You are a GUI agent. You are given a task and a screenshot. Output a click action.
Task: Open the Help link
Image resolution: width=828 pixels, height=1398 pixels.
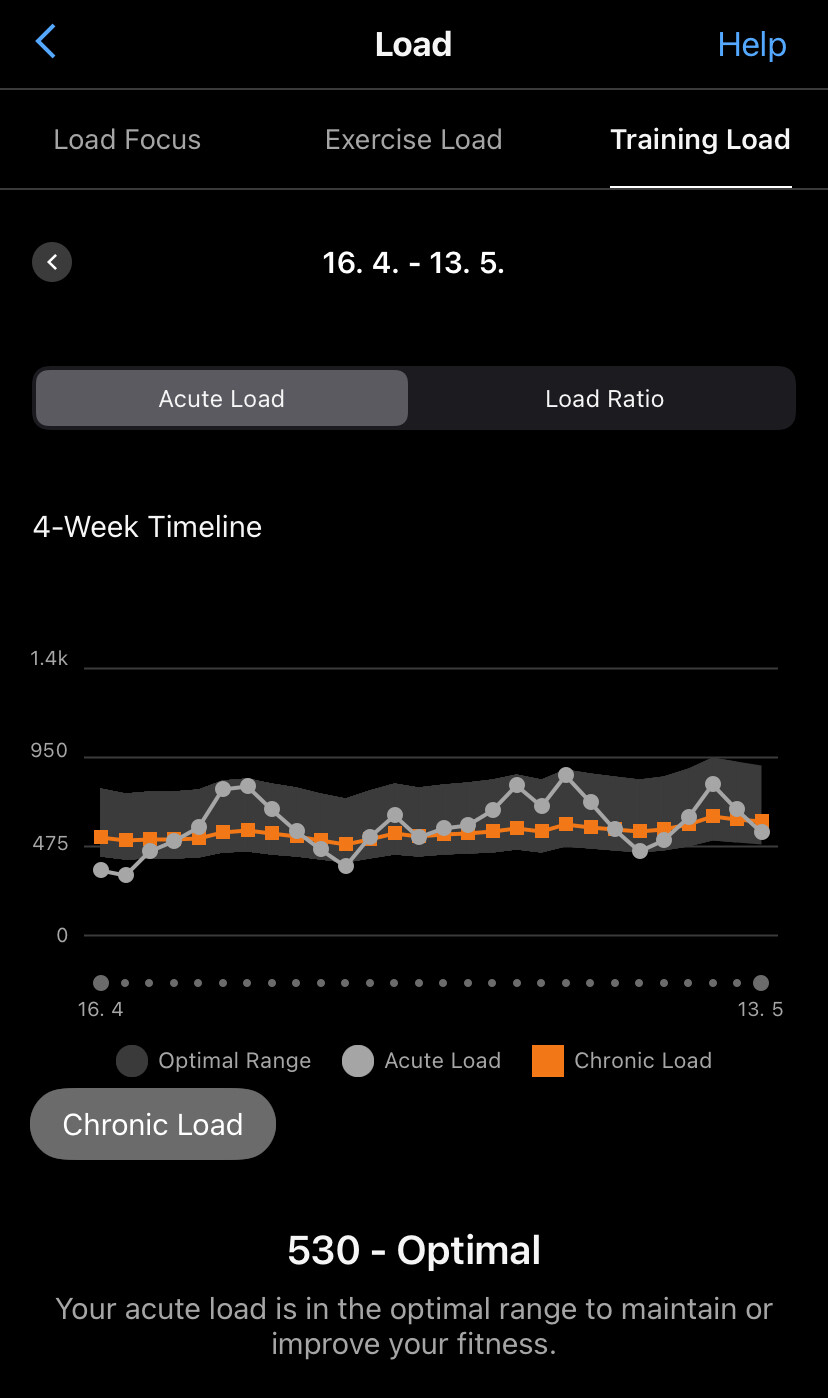(752, 45)
